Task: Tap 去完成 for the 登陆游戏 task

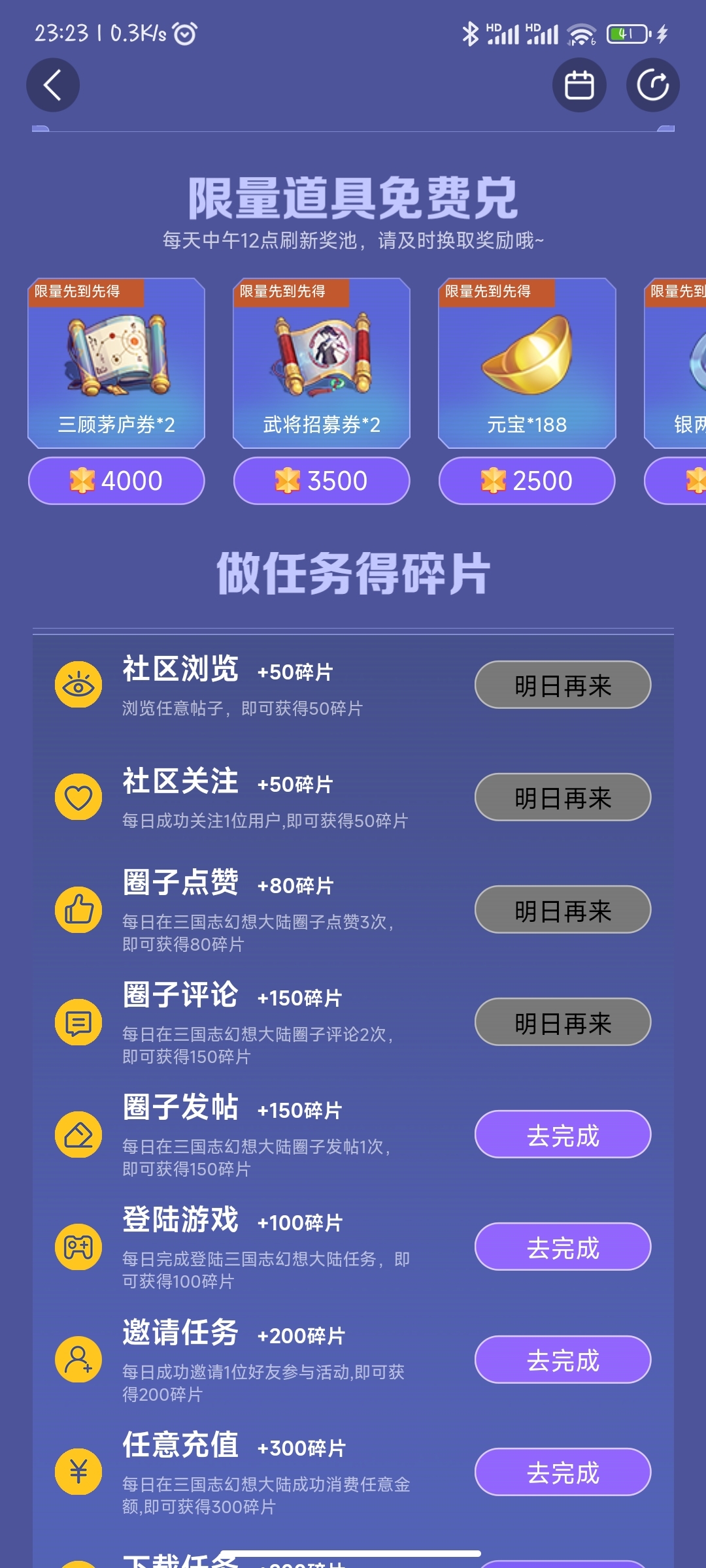Action: coord(563,1247)
